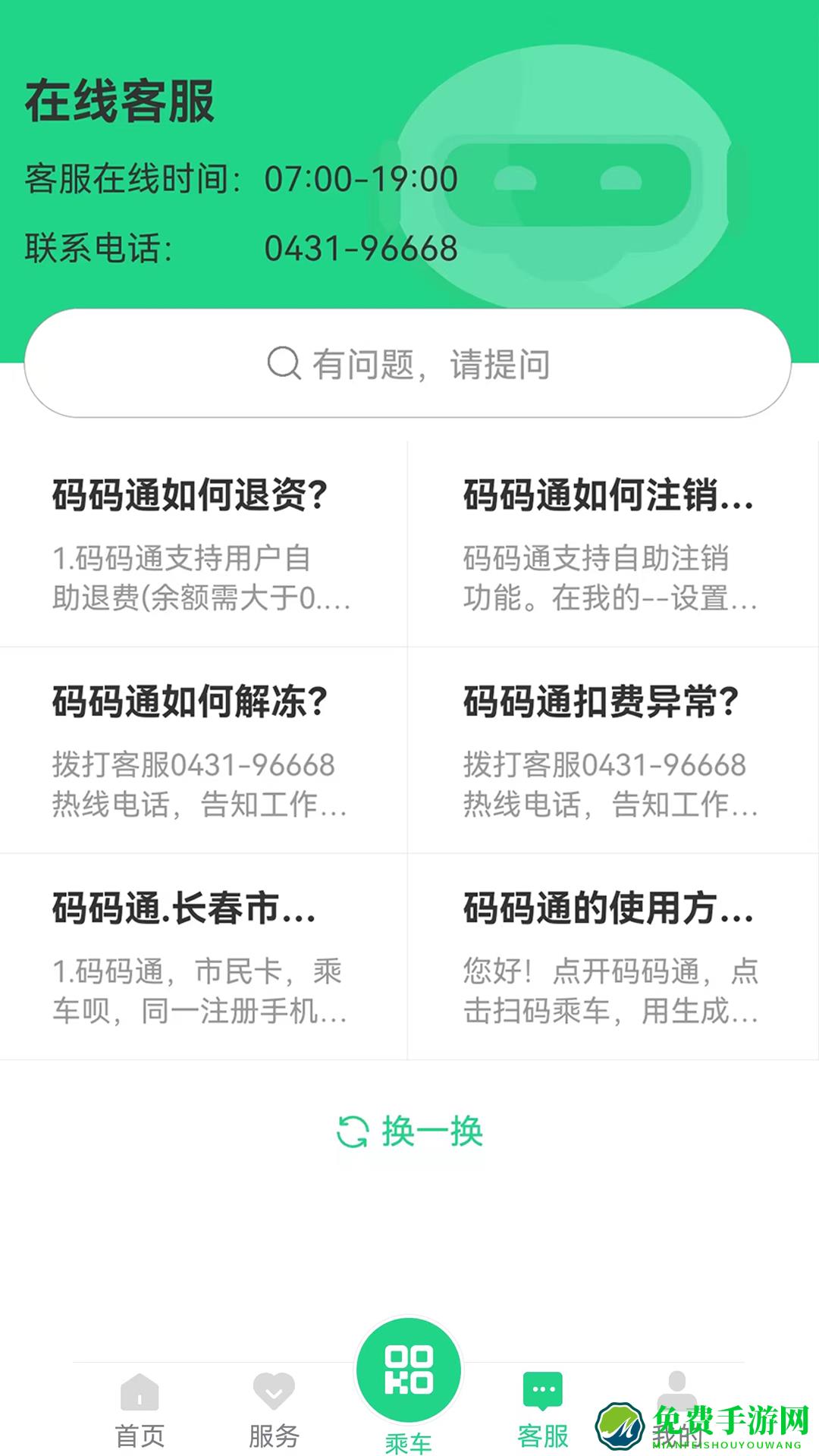Screen dimensions: 819x1456
Task: Open the 乘车 QR code scan icon
Action: [407, 1373]
